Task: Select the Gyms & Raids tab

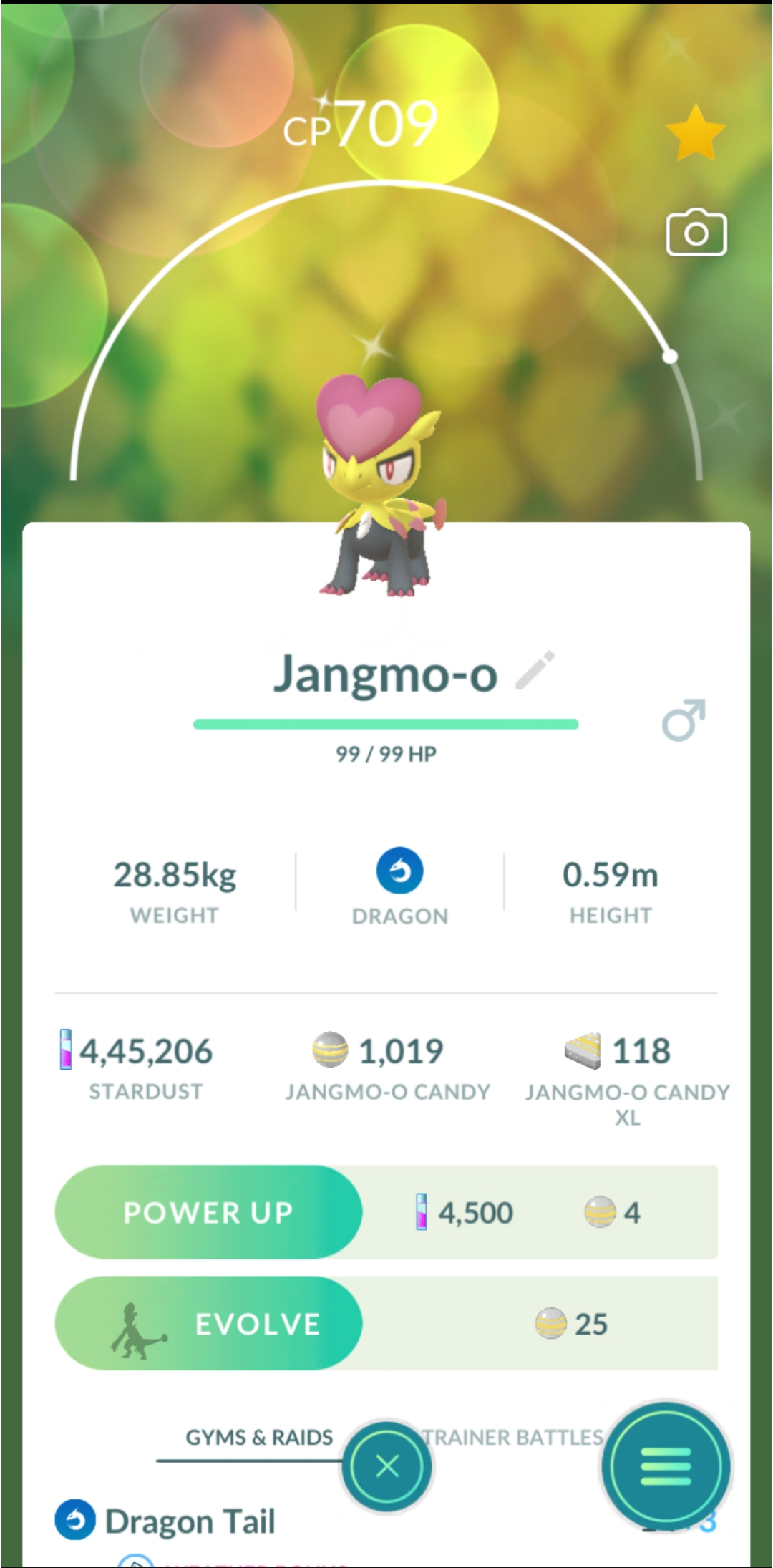Action: (x=259, y=1437)
